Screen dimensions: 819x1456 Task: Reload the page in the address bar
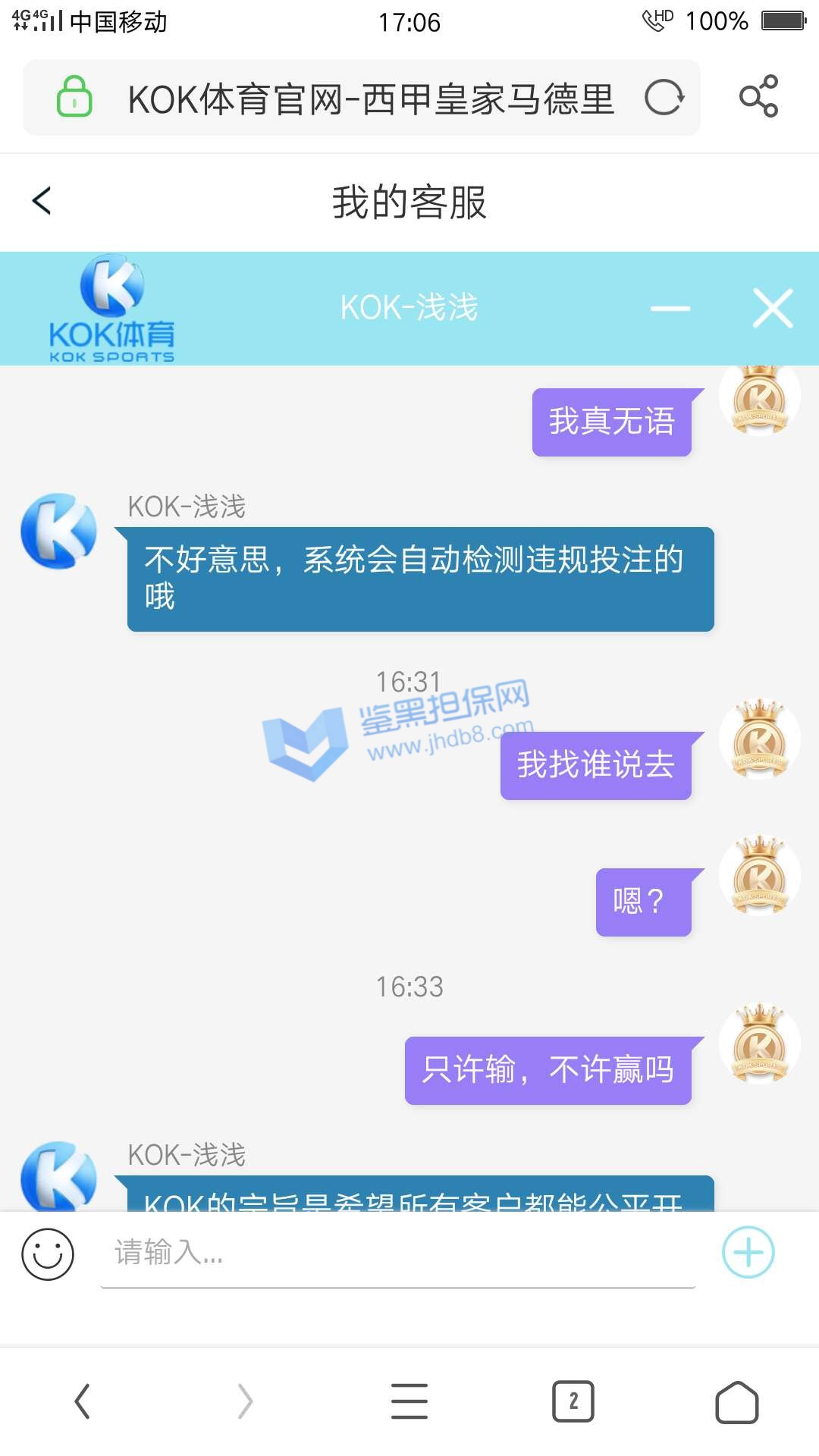click(664, 98)
